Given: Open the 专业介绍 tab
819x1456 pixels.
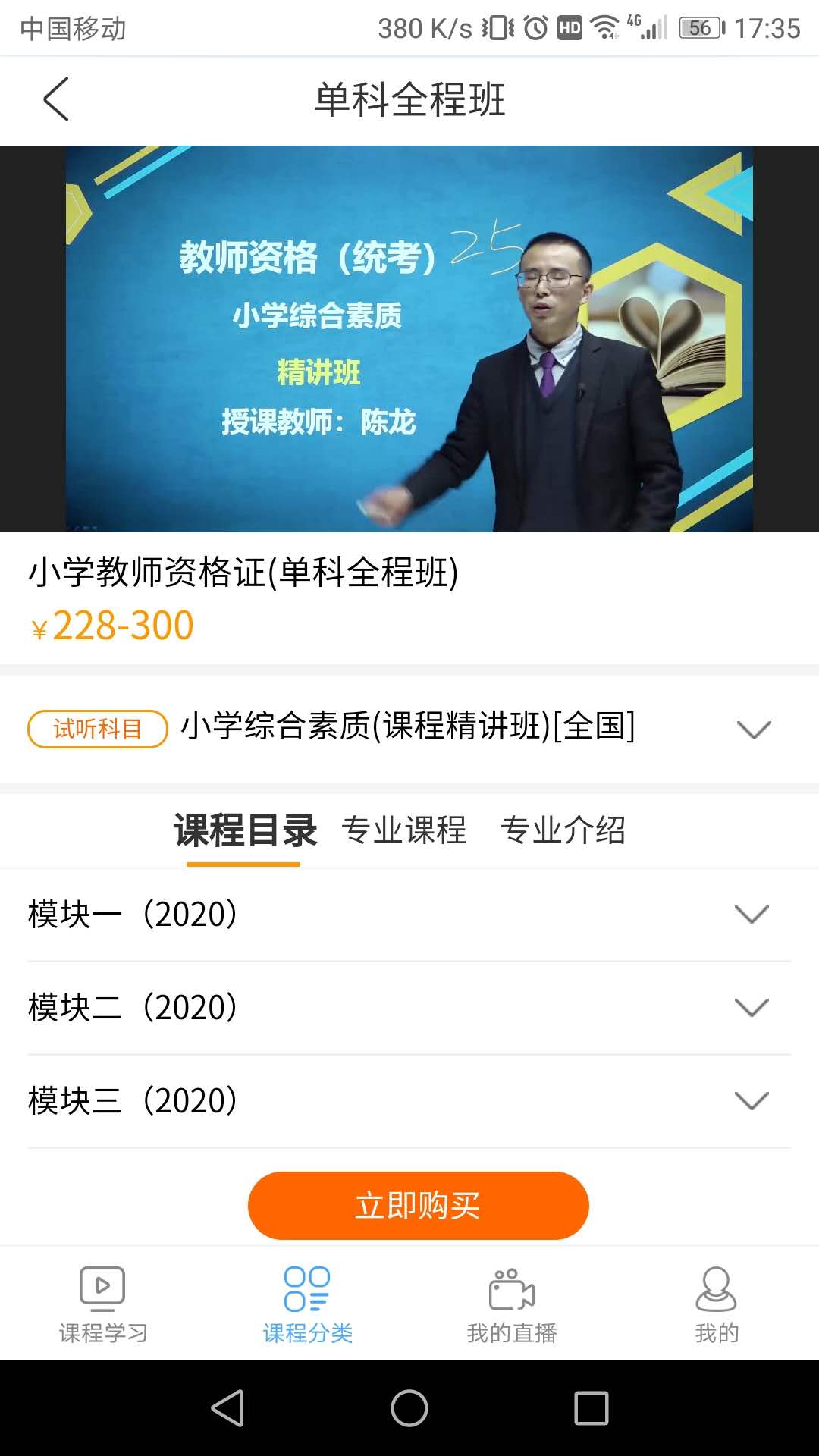Looking at the screenshot, I should pyautogui.click(x=564, y=831).
